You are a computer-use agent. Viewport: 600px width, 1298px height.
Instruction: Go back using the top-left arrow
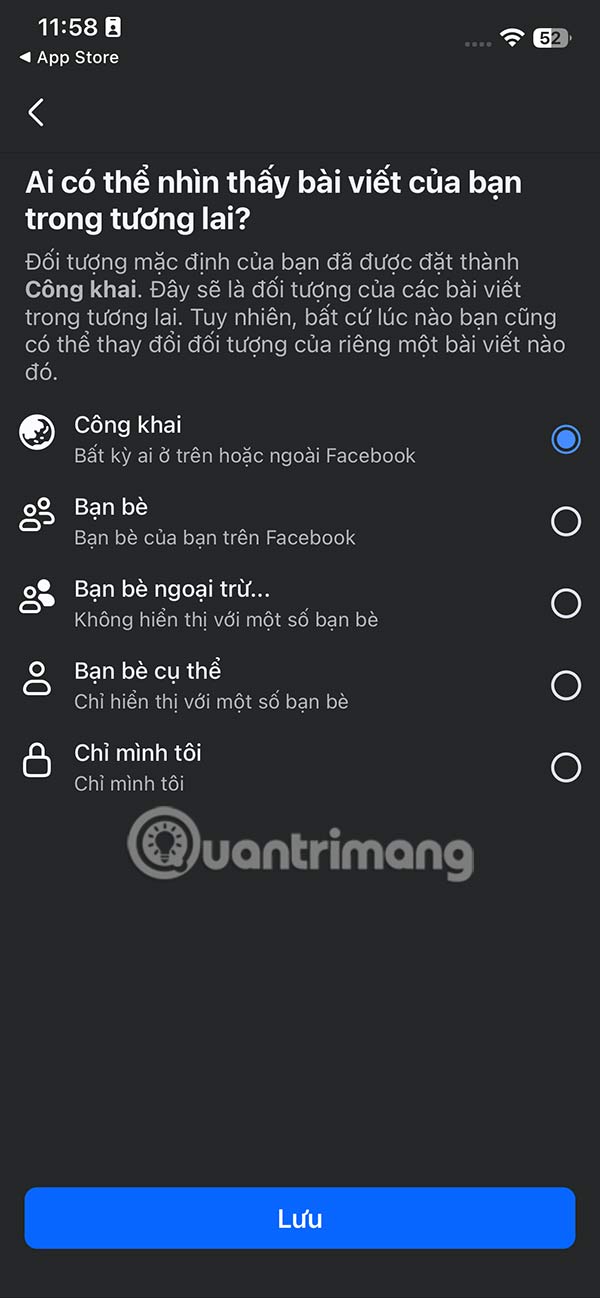click(x=37, y=112)
